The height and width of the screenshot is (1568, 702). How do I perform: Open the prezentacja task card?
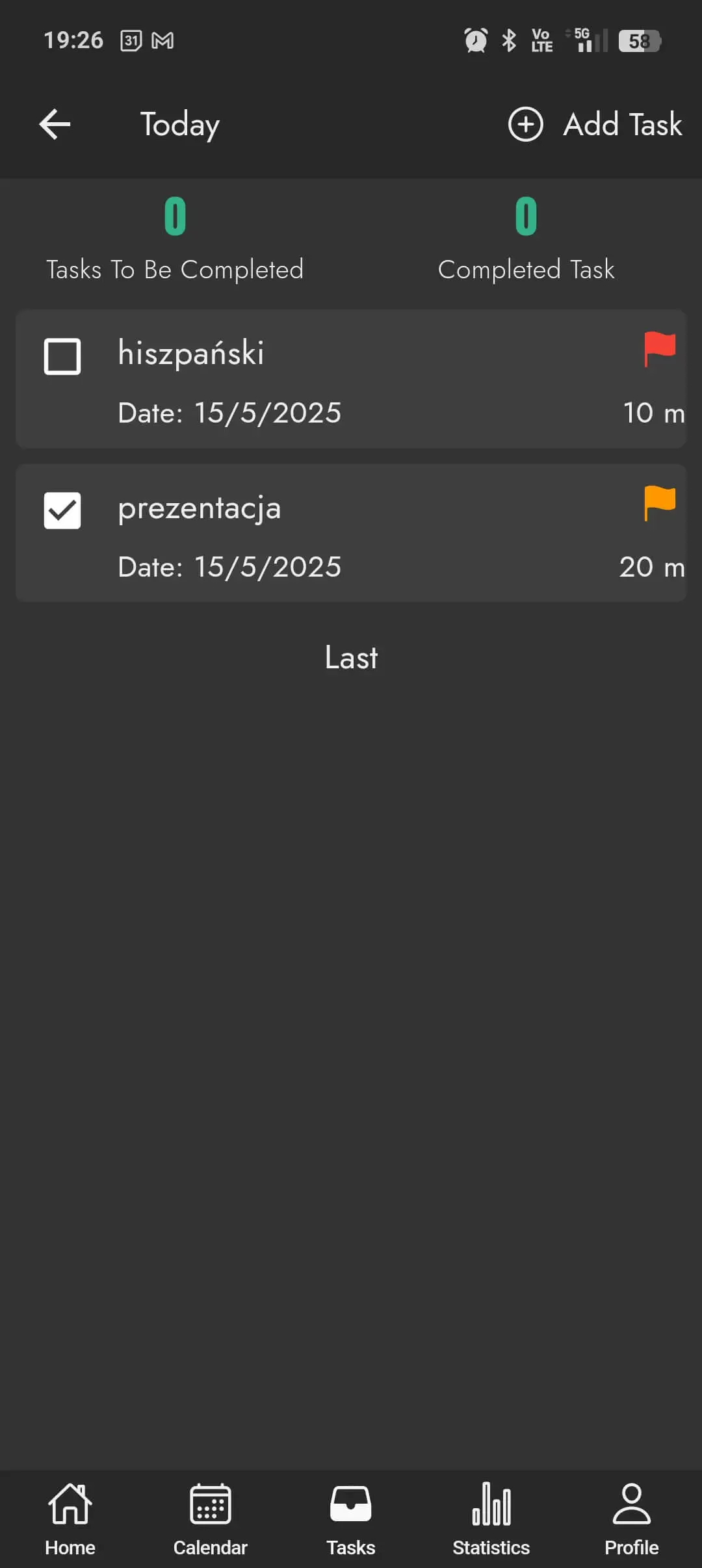pyautogui.click(x=351, y=533)
